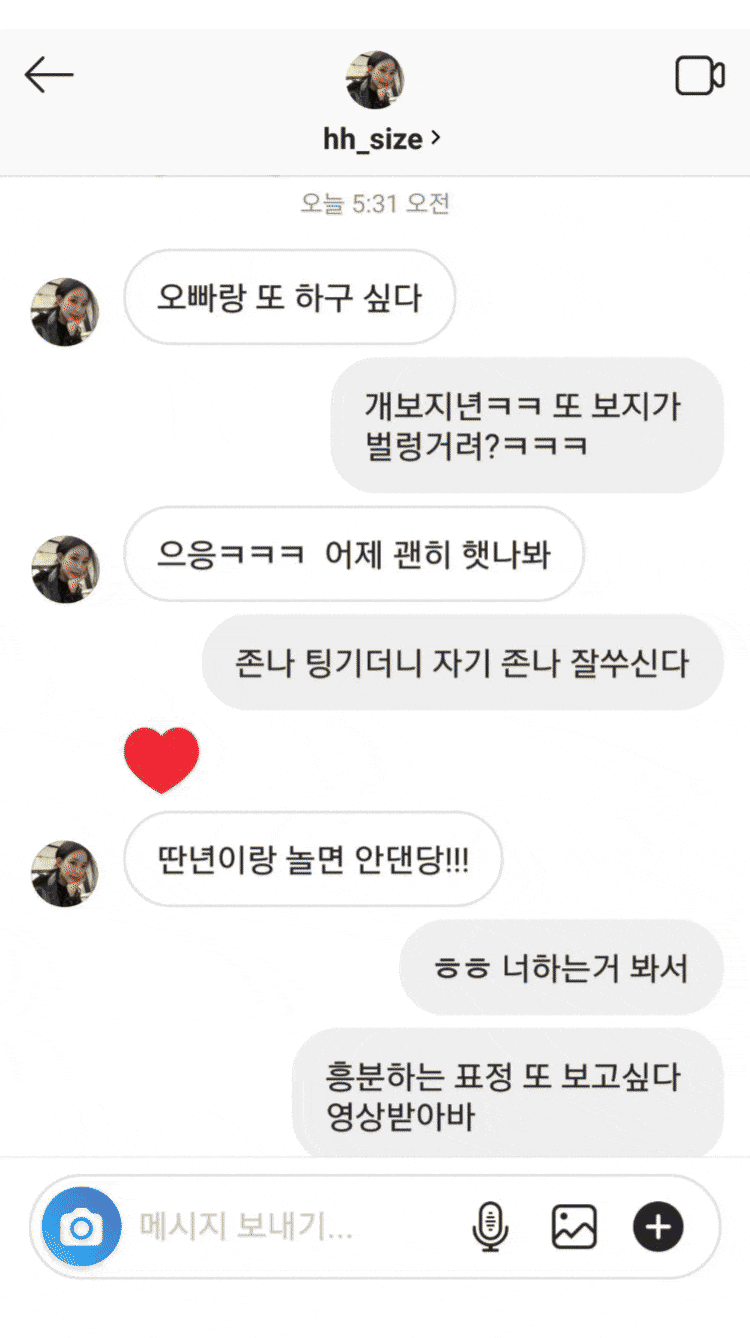The height and width of the screenshot is (1338, 750).
Task: Record a voice message with the microphone
Action: pos(490,1226)
